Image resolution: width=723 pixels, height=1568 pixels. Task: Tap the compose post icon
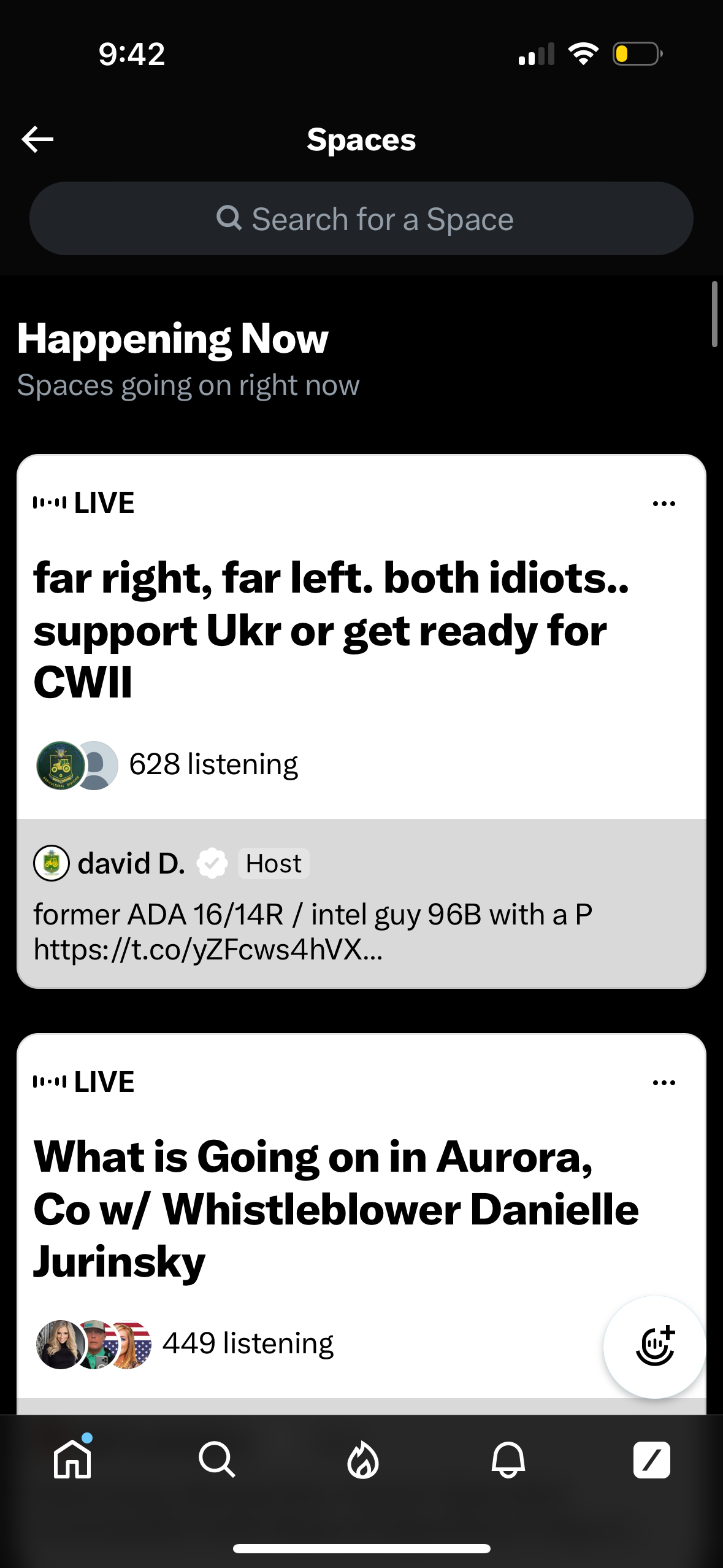click(652, 1459)
